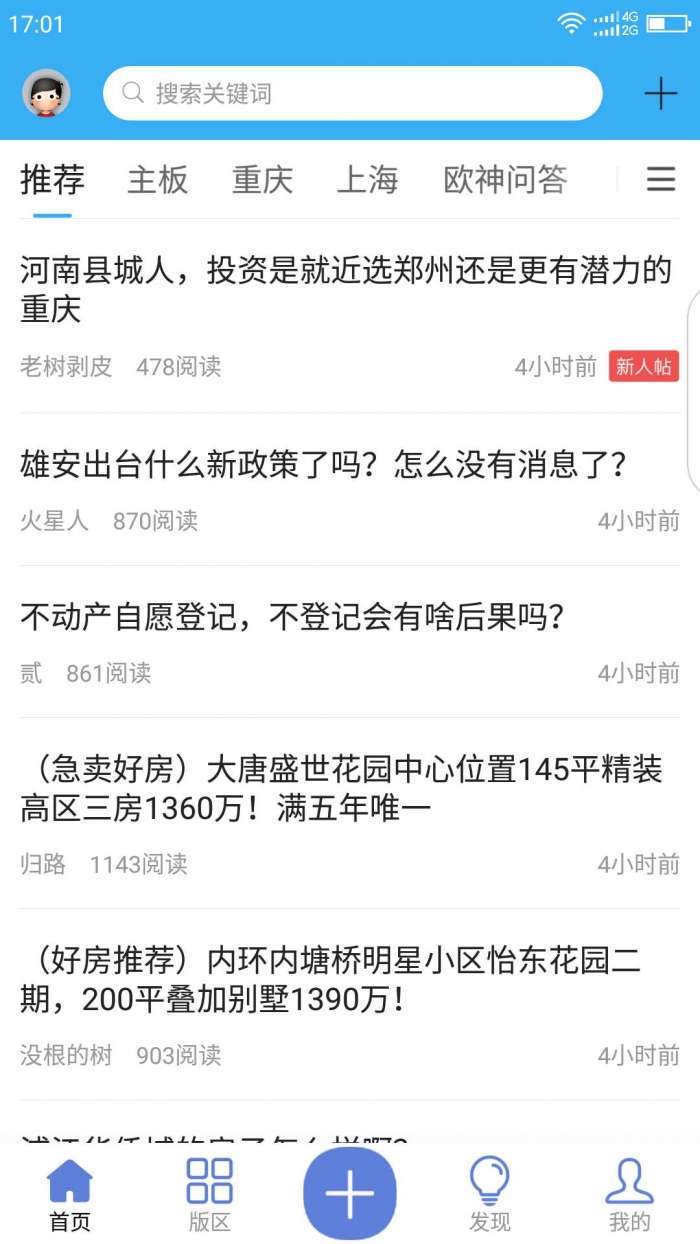The image size is (700, 1244).
Task: Open the 不动产自愿登记 post
Action: pos(292,618)
